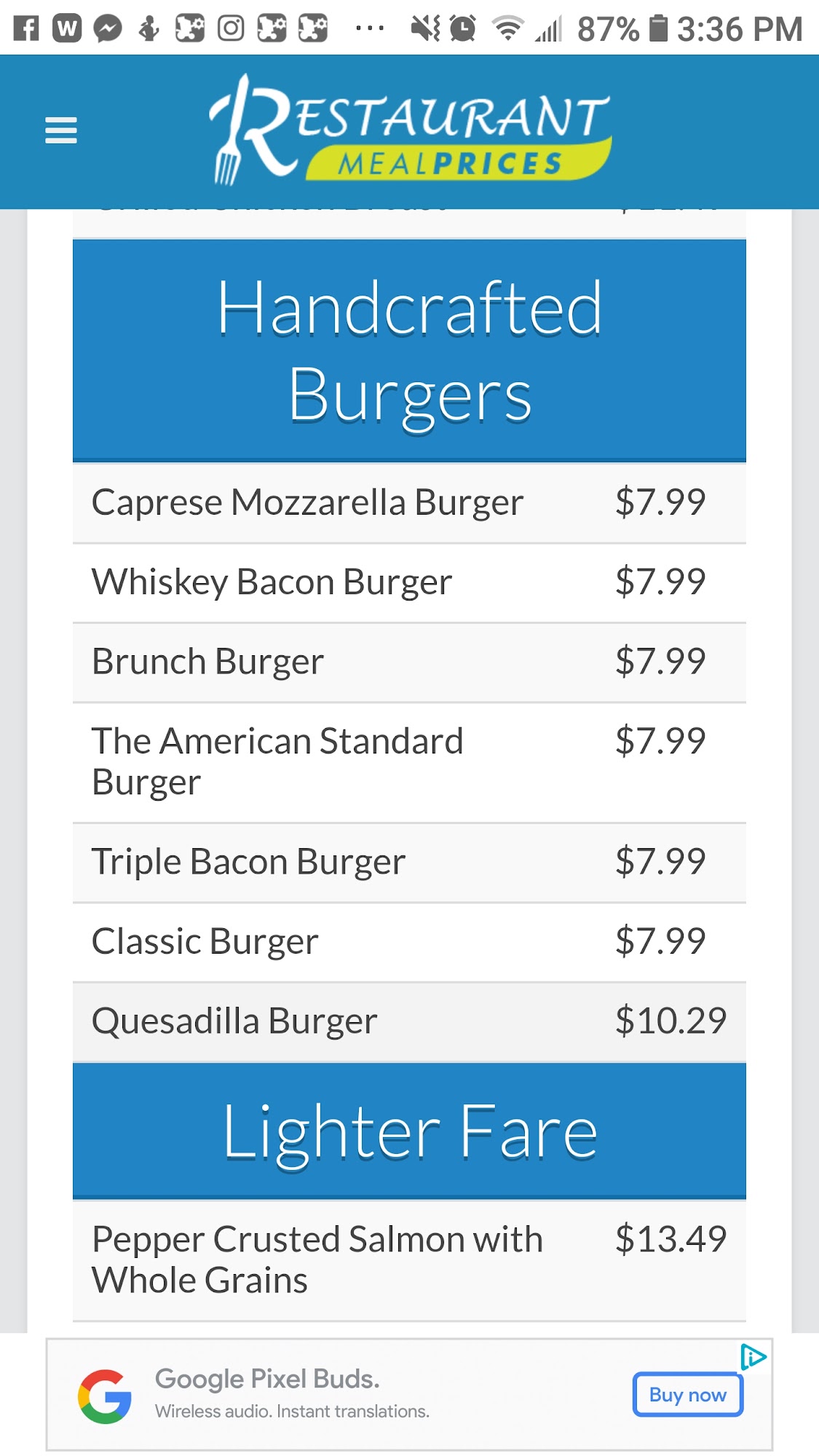
Task: Open the AdChoices info icon
Action: (x=753, y=1357)
